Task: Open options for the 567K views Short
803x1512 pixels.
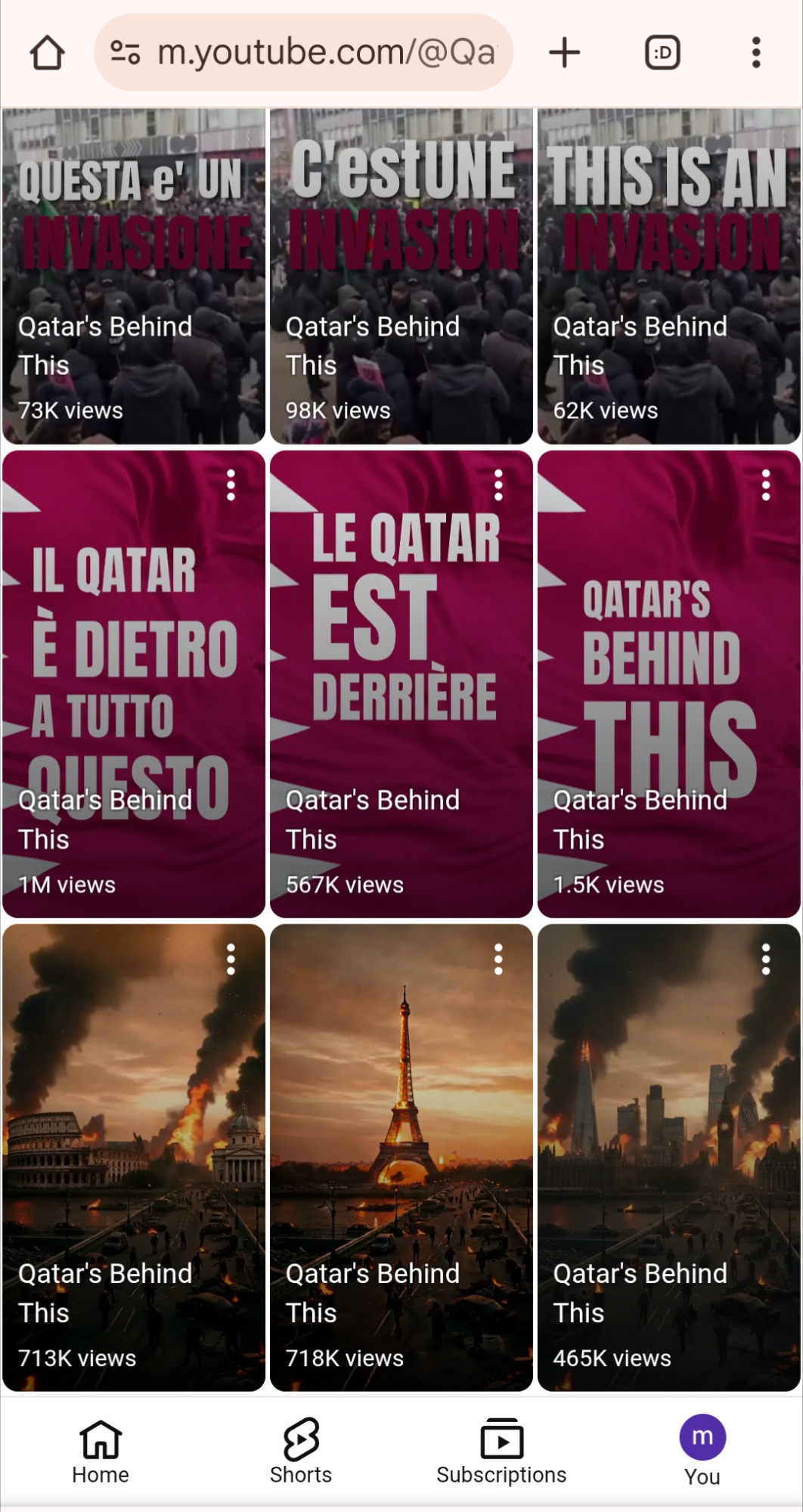Action: 498,485
